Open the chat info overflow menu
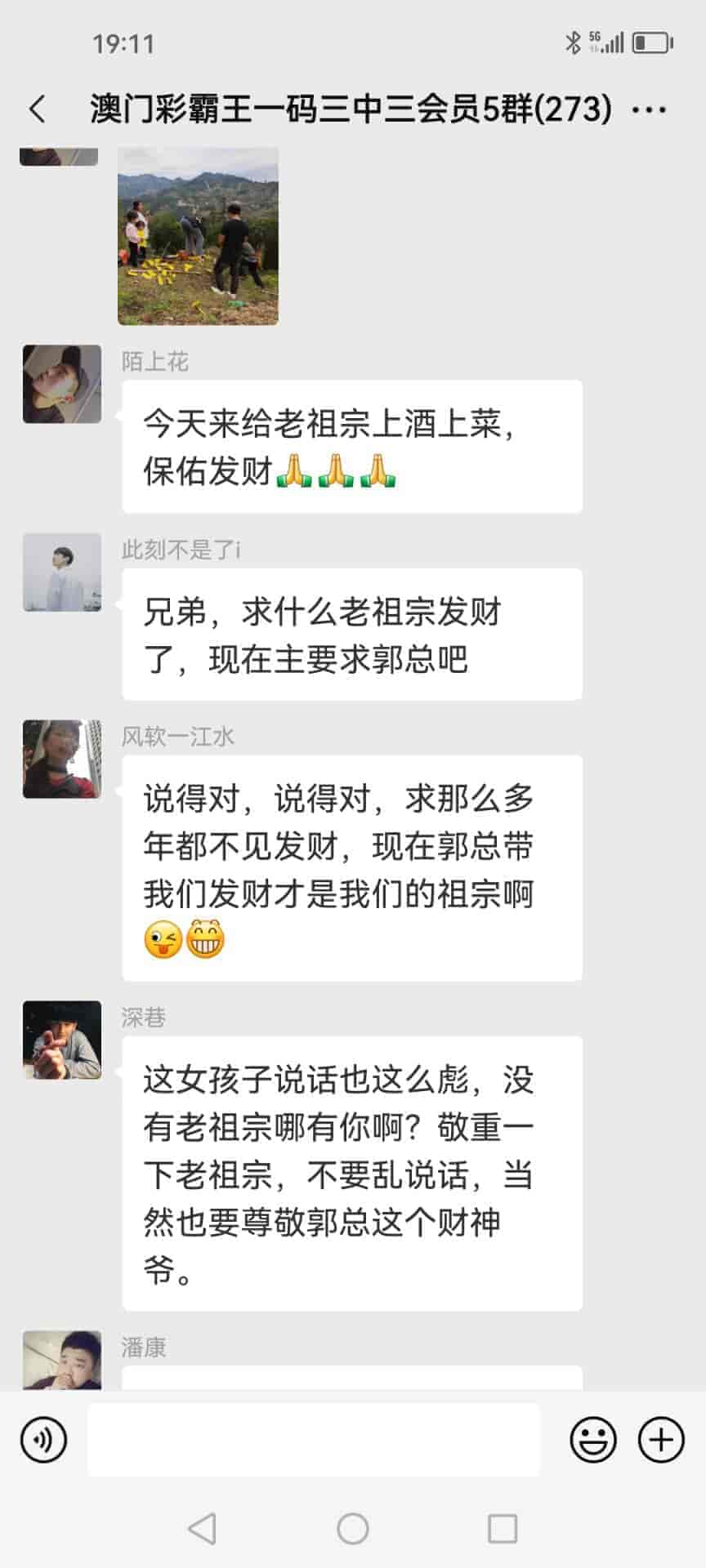The image size is (706, 1568). (x=650, y=109)
